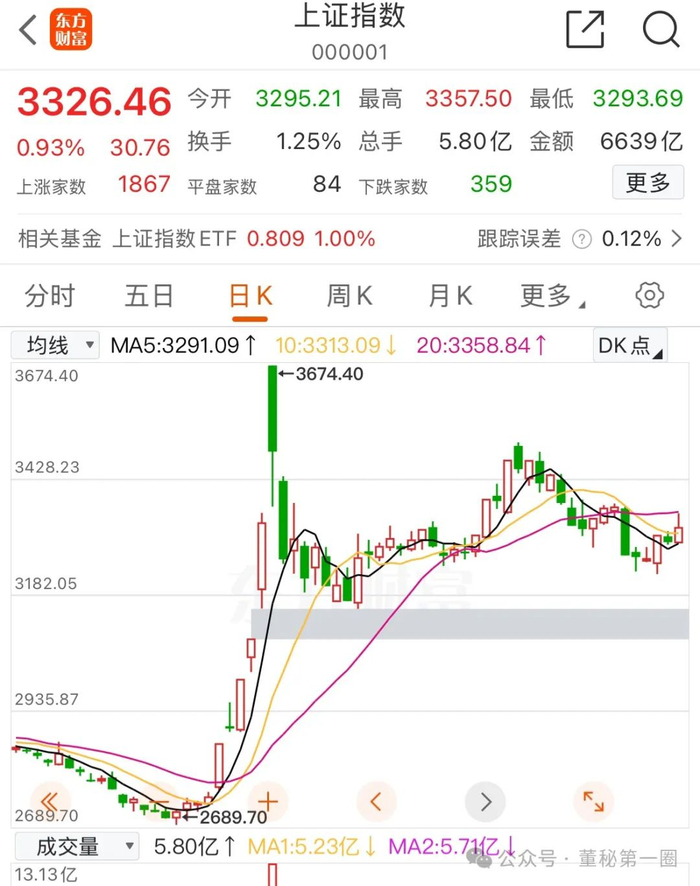Switch to the 周K chart tab

click(x=350, y=296)
